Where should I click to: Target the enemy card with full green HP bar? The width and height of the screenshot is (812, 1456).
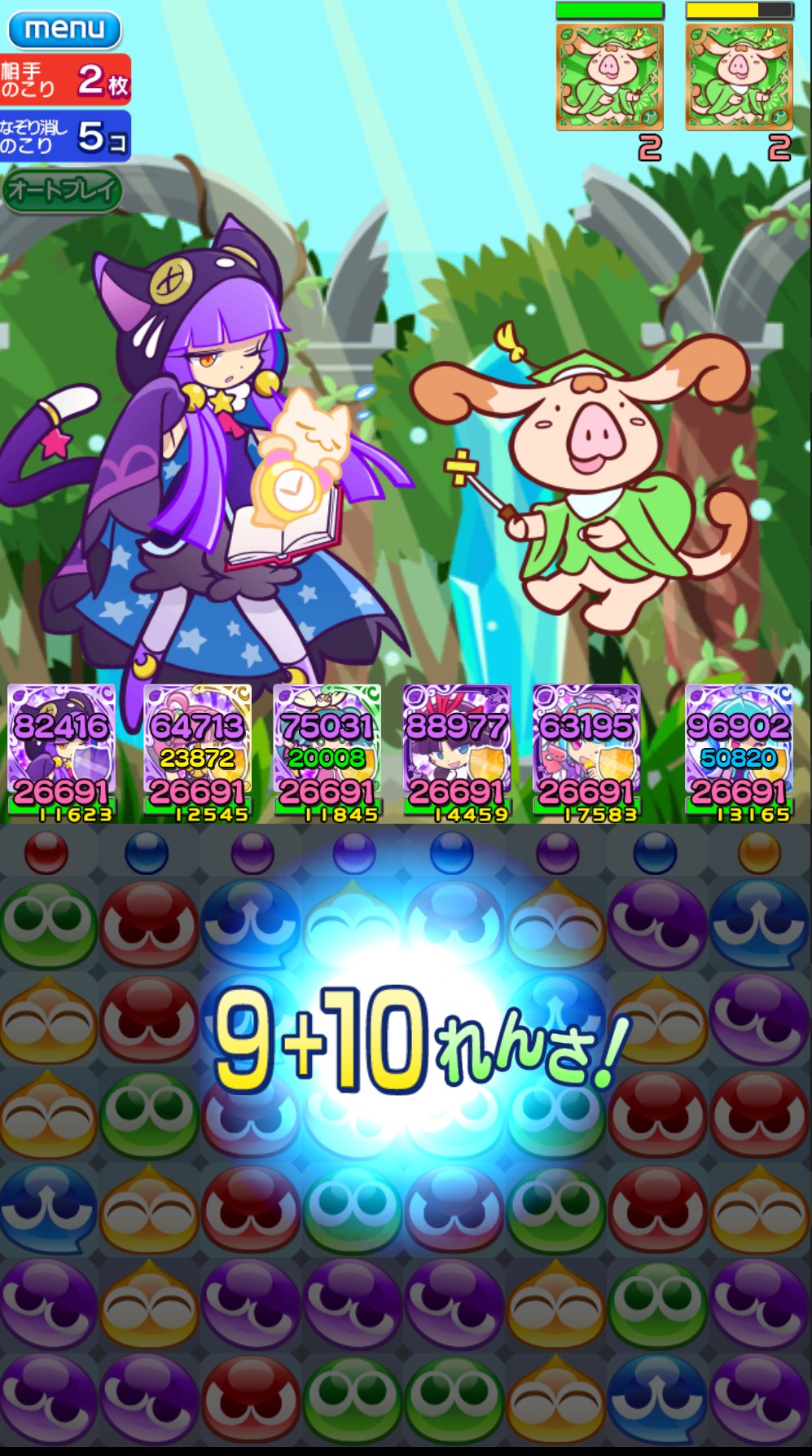click(609, 78)
